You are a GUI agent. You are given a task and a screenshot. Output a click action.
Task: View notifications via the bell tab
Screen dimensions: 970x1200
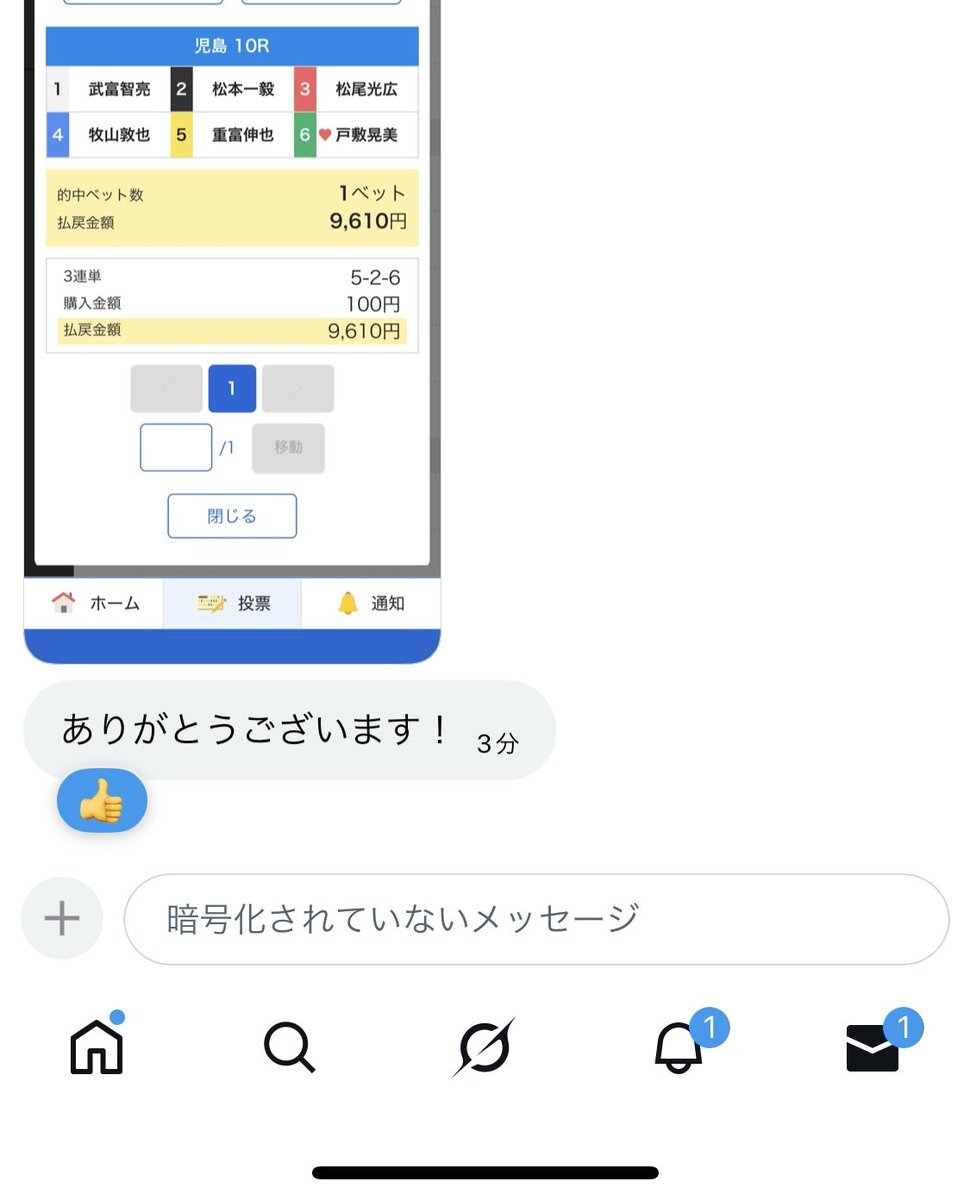[678, 1047]
